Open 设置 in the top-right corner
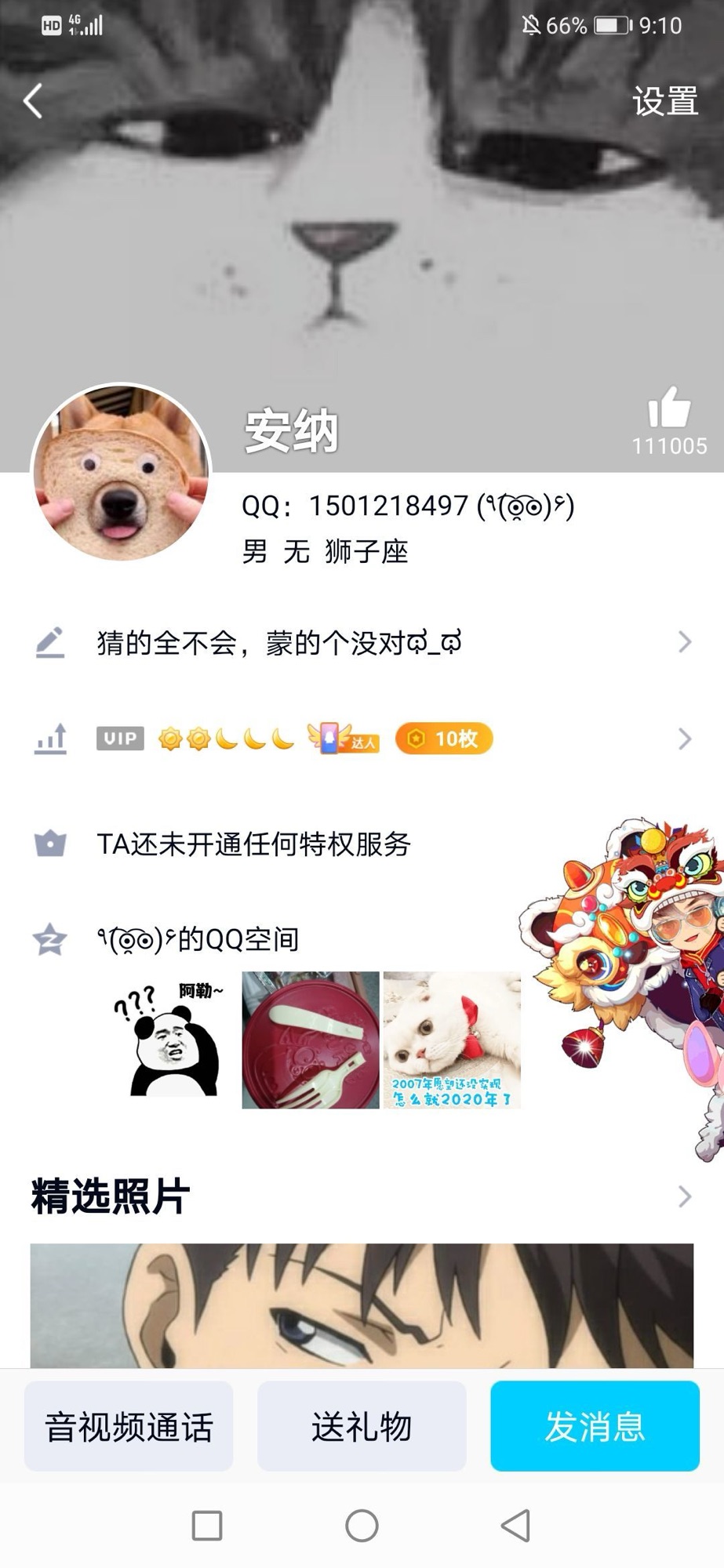The width and height of the screenshot is (724, 1568). pos(664,102)
